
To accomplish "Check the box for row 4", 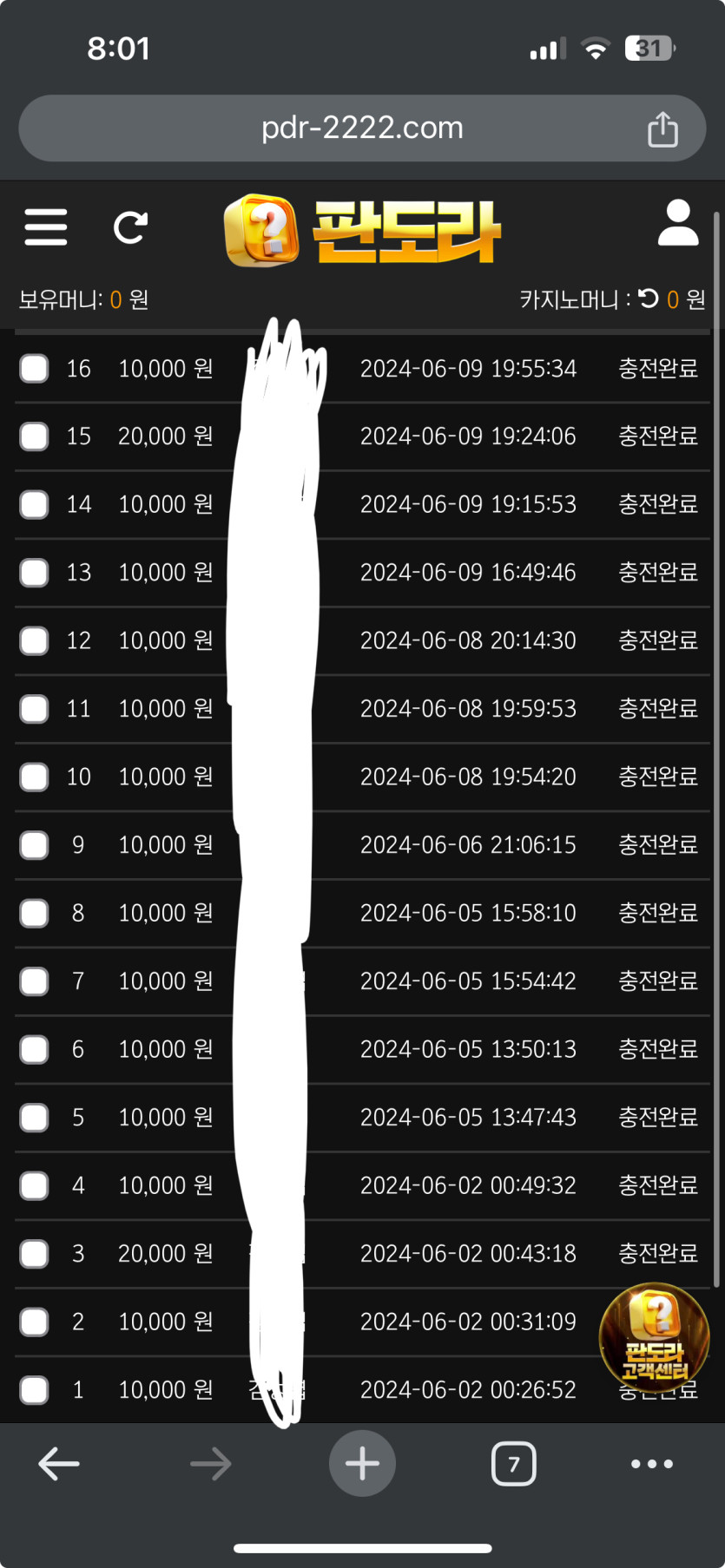I will [x=35, y=1185].
